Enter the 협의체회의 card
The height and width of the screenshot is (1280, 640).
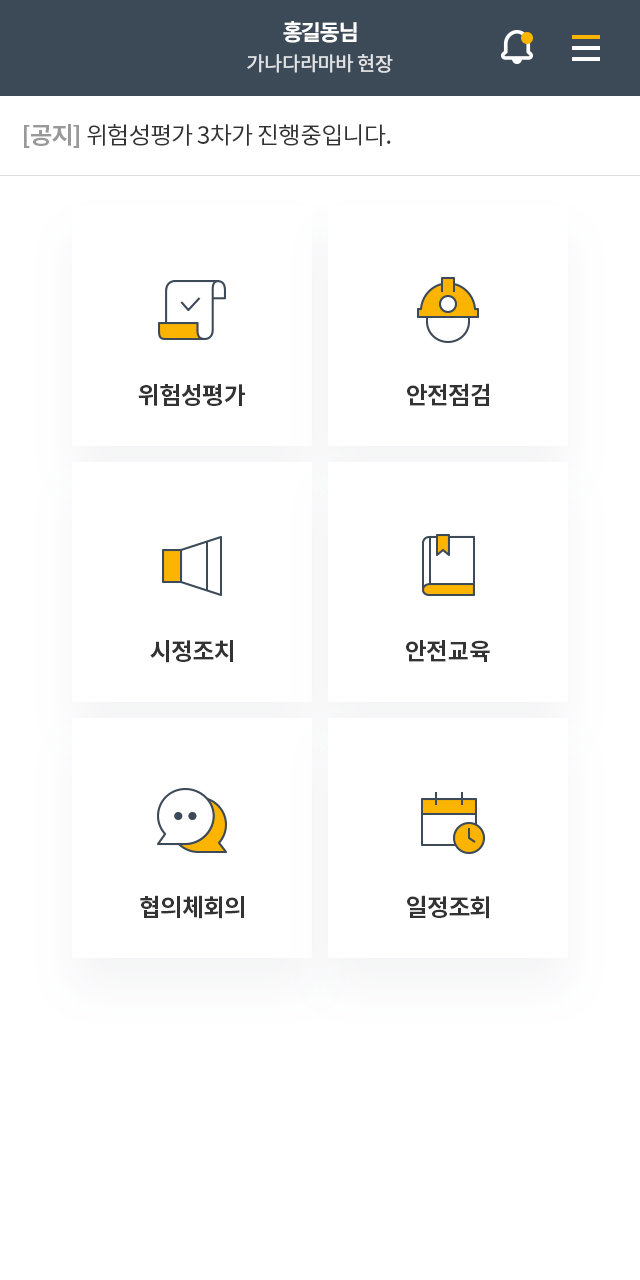pyautogui.click(x=192, y=838)
